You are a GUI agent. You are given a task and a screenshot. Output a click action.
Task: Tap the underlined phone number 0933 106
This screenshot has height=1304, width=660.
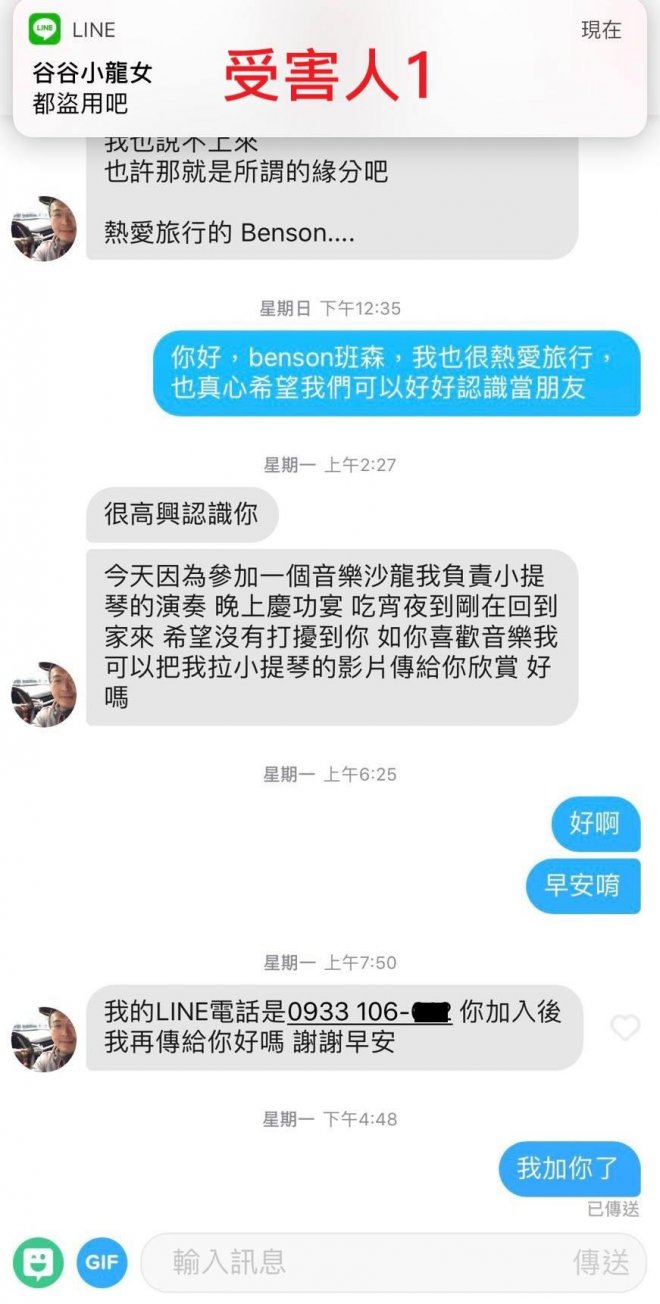(368, 1013)
